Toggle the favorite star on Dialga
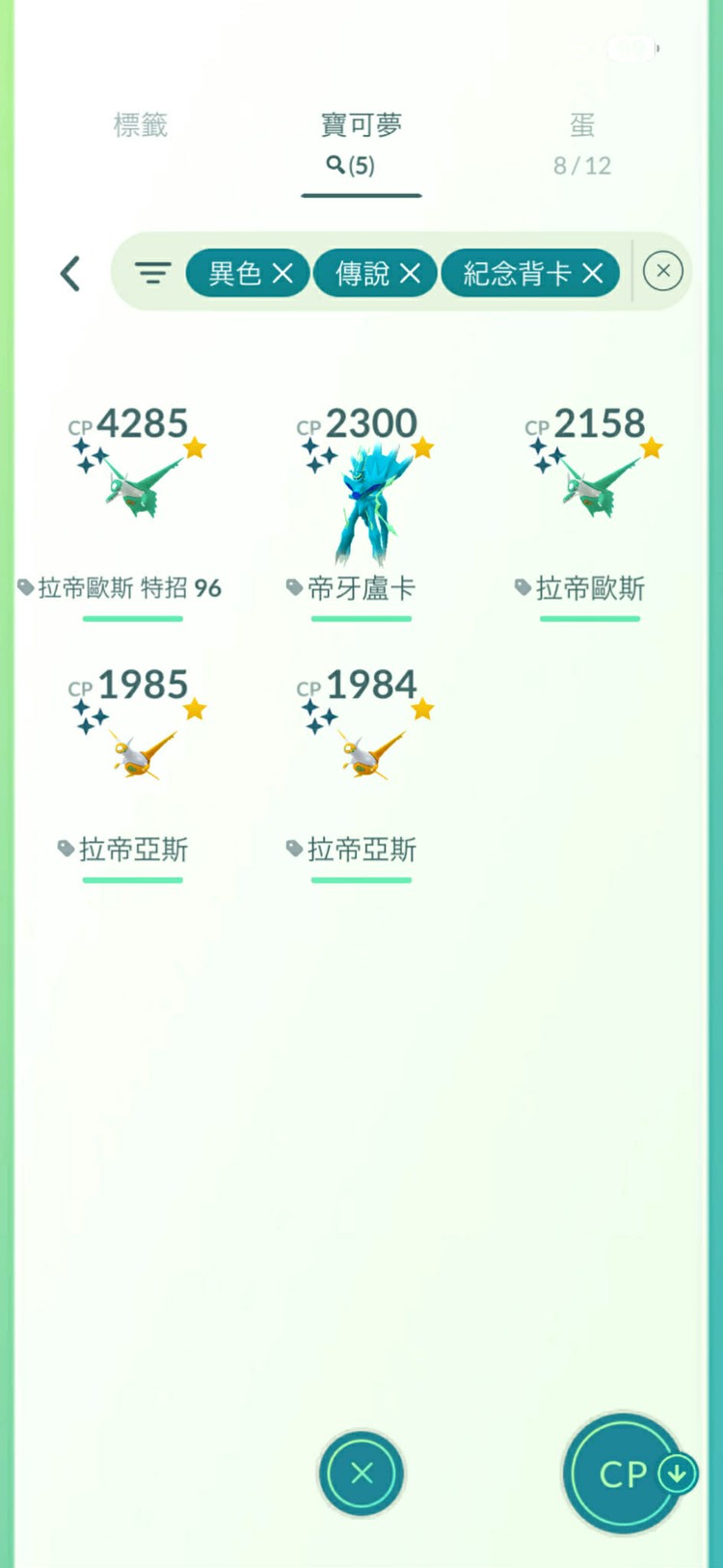723x1568 pixels. (422, 446)
